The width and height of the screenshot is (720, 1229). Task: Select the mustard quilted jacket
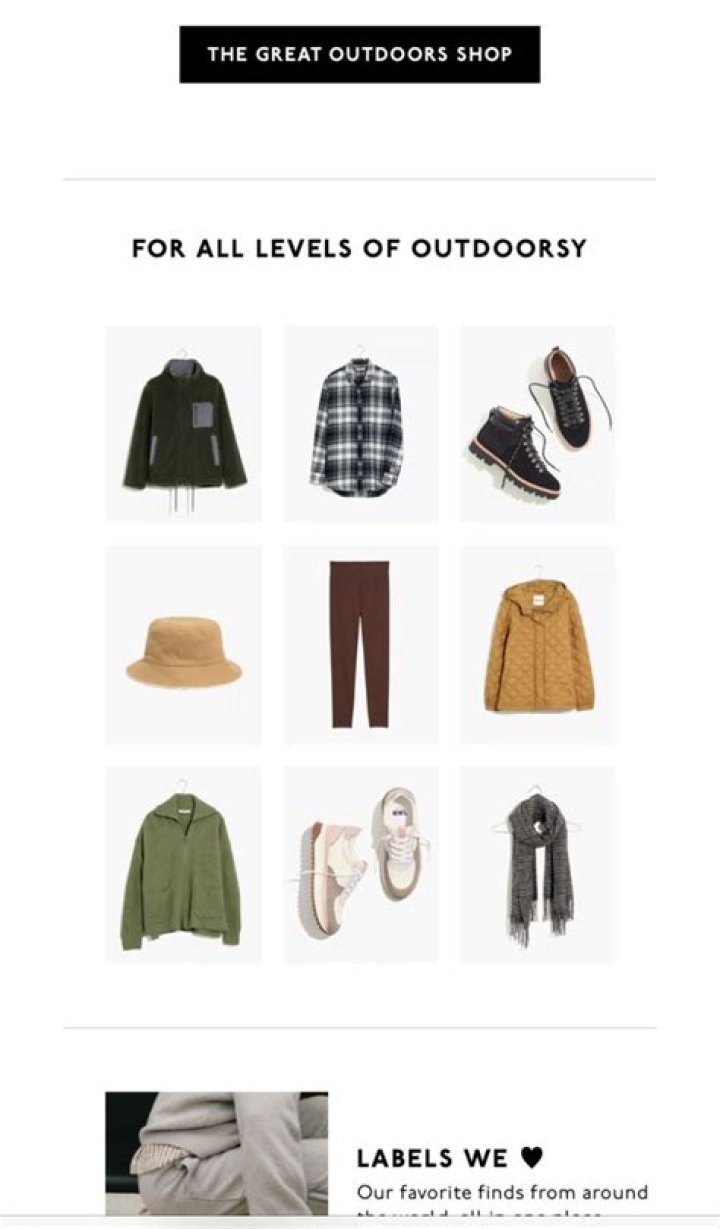coord(537,644)
